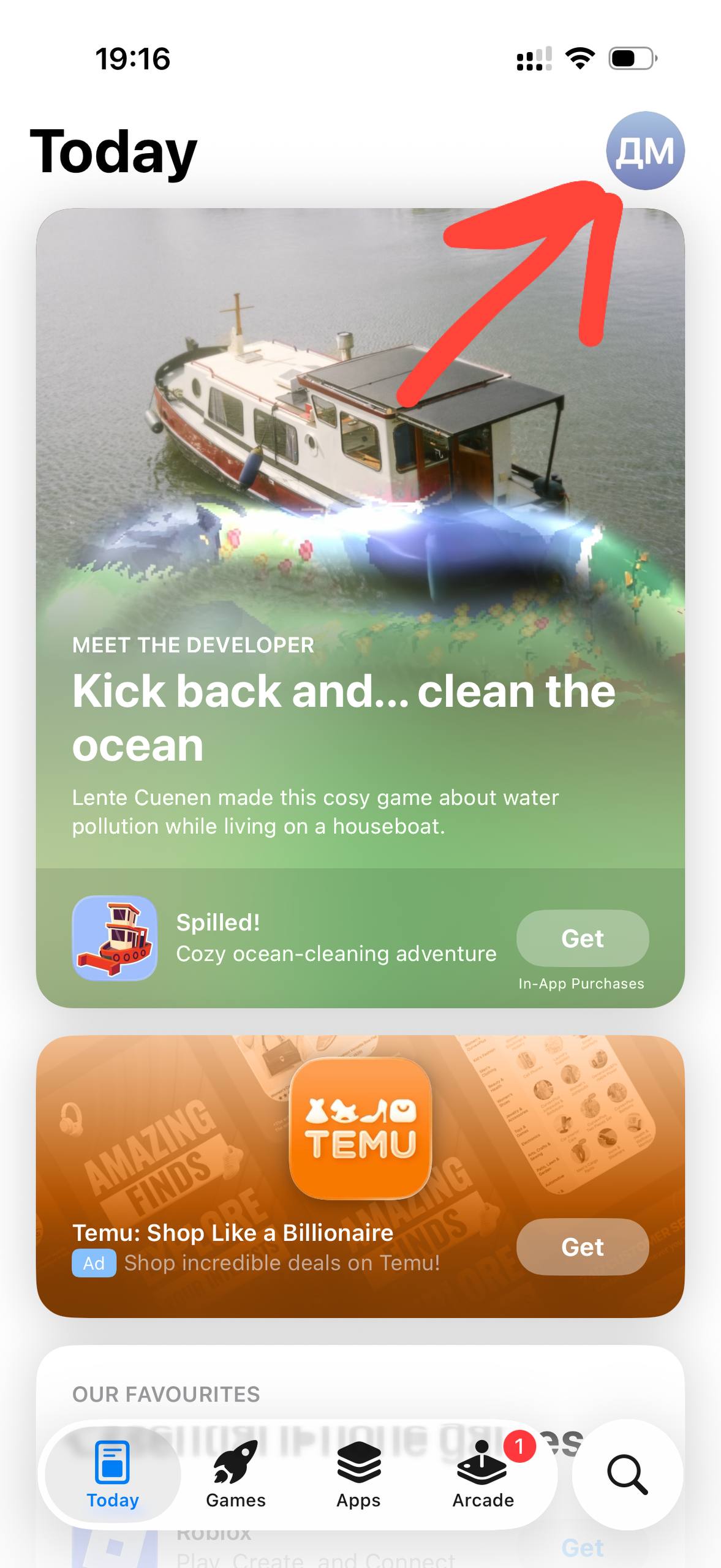Open the Spilled! app icon

[115, 938]
